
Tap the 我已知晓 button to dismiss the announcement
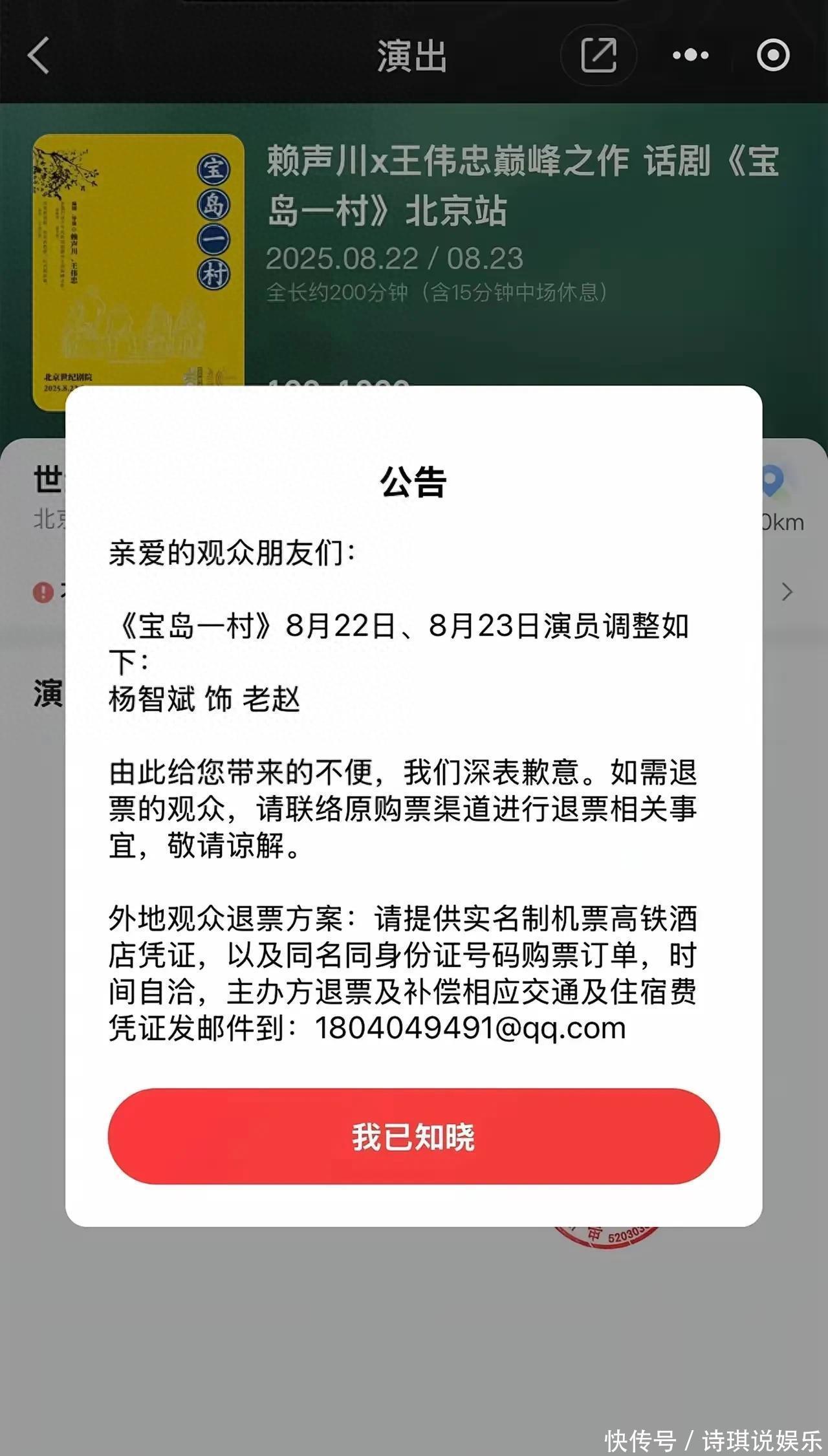pyautogui.click(x=413, y=1136)
